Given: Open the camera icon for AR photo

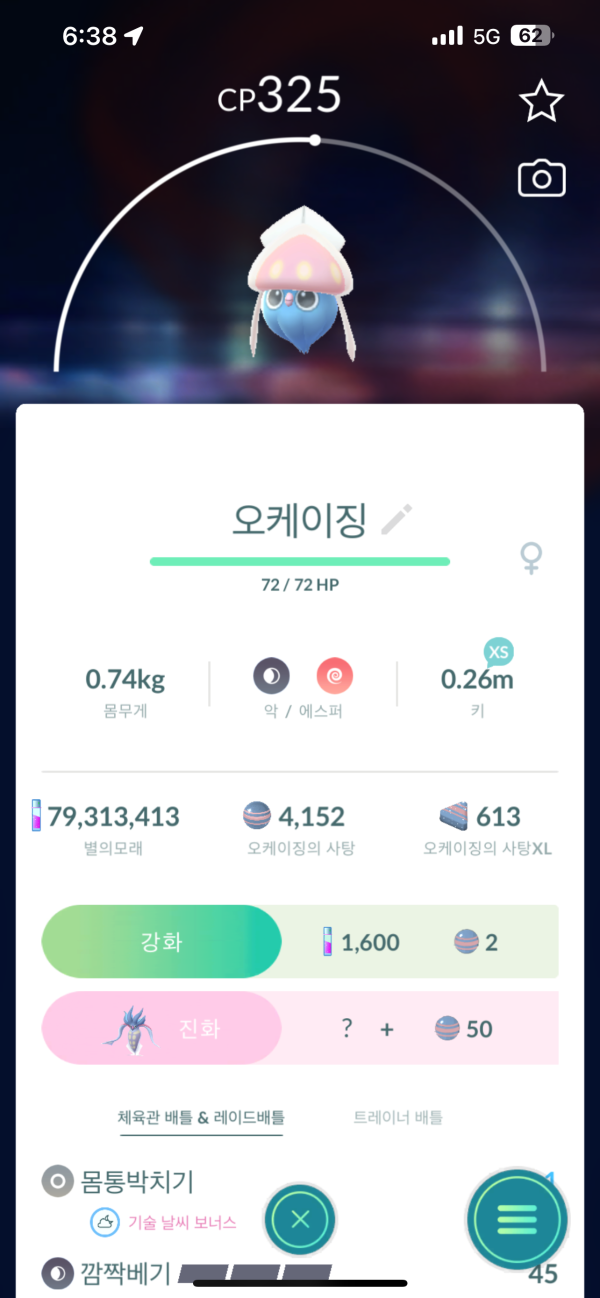Looking at the screenshot, I should pos(541,179).
